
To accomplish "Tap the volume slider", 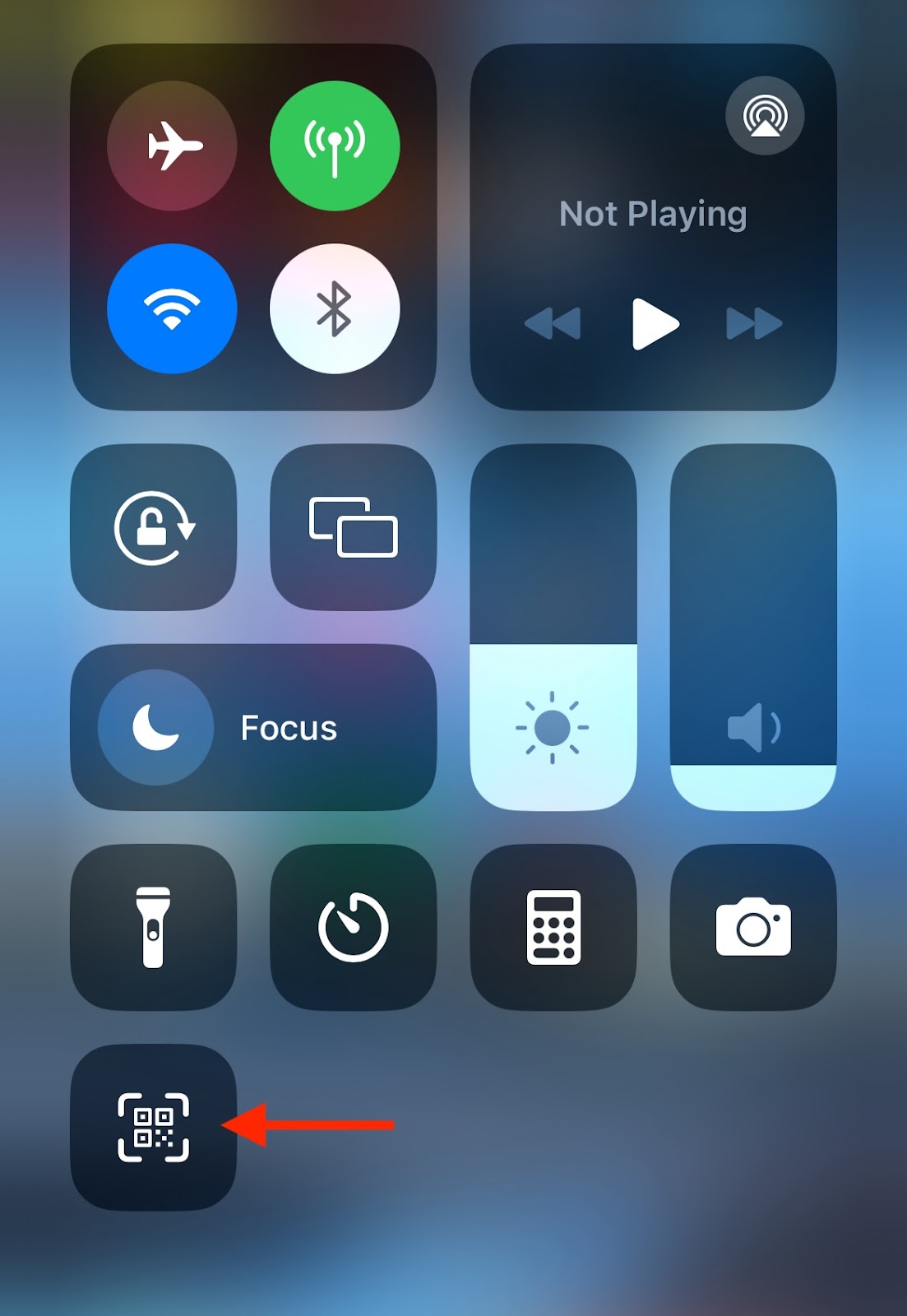I will [x=753, y=628].
